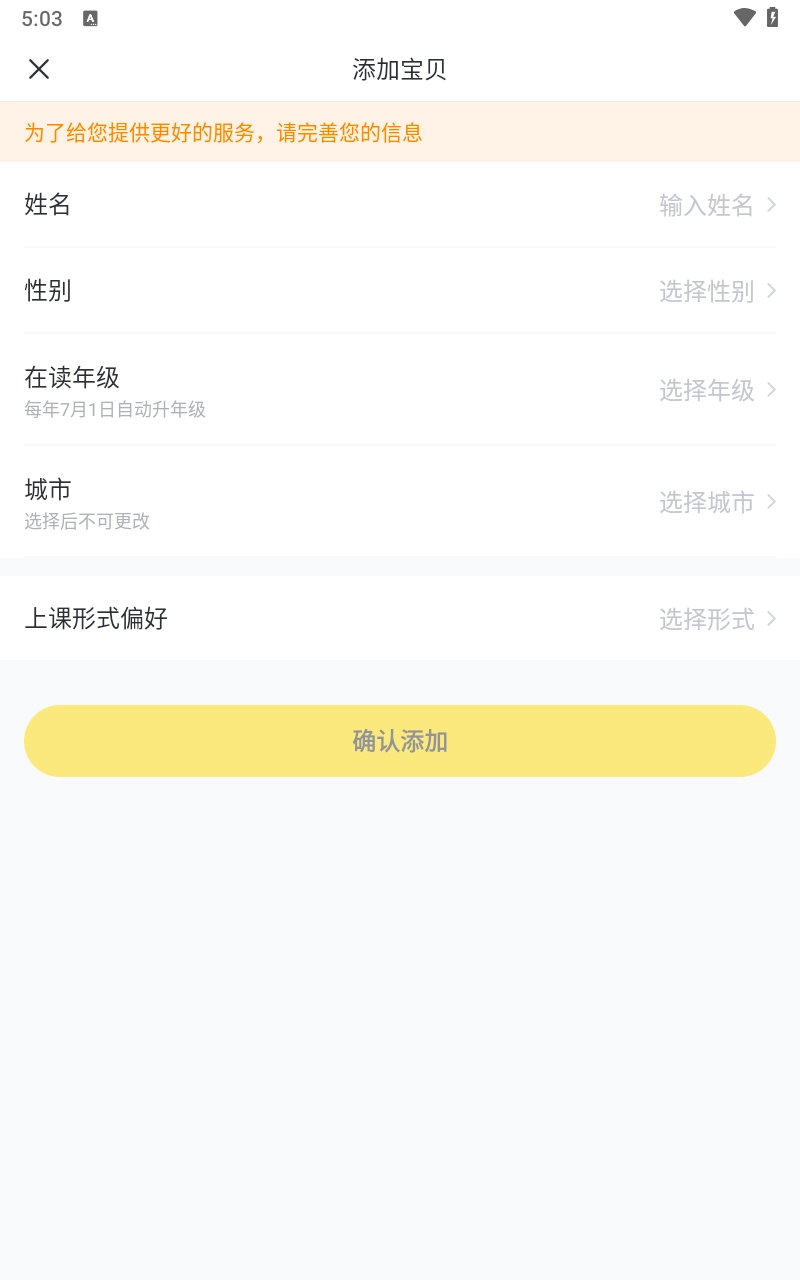Open the 姓名 name entry row

400,205
